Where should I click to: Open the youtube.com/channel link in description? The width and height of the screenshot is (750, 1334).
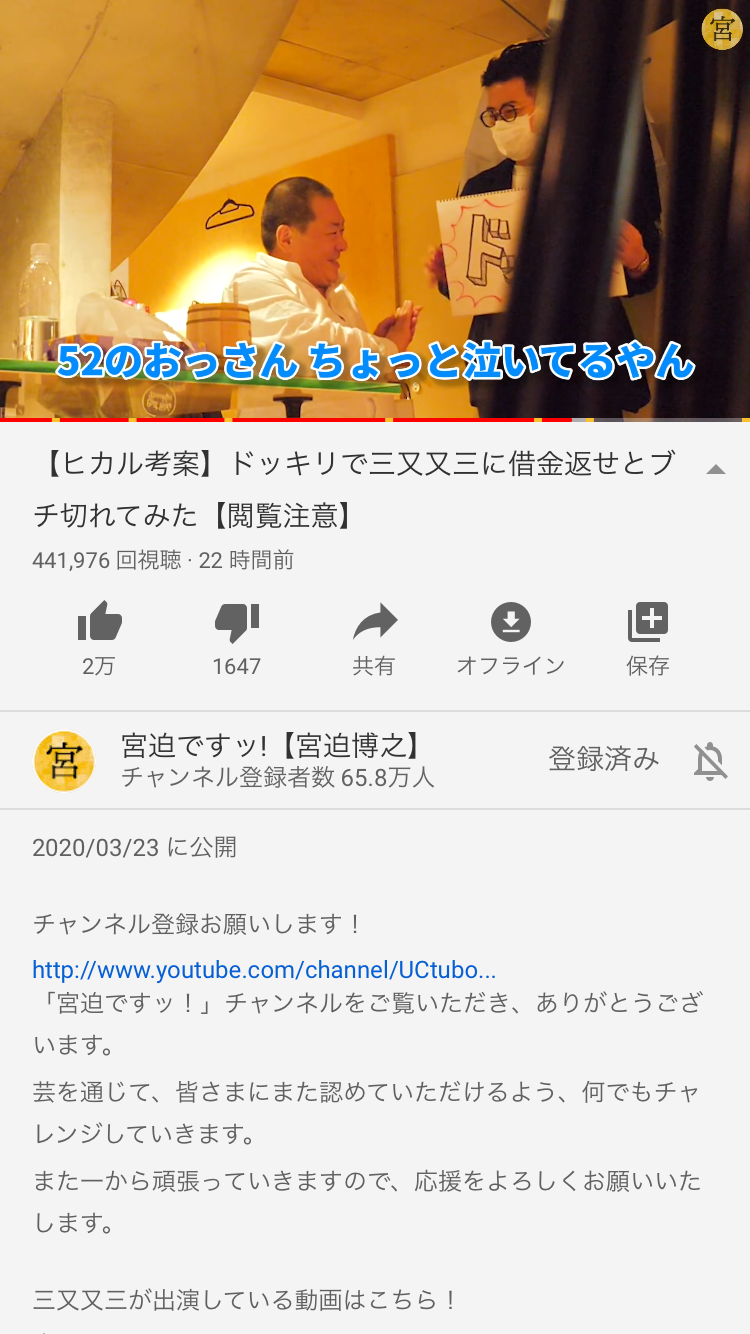pyautogui.click(x=264, y=970)
